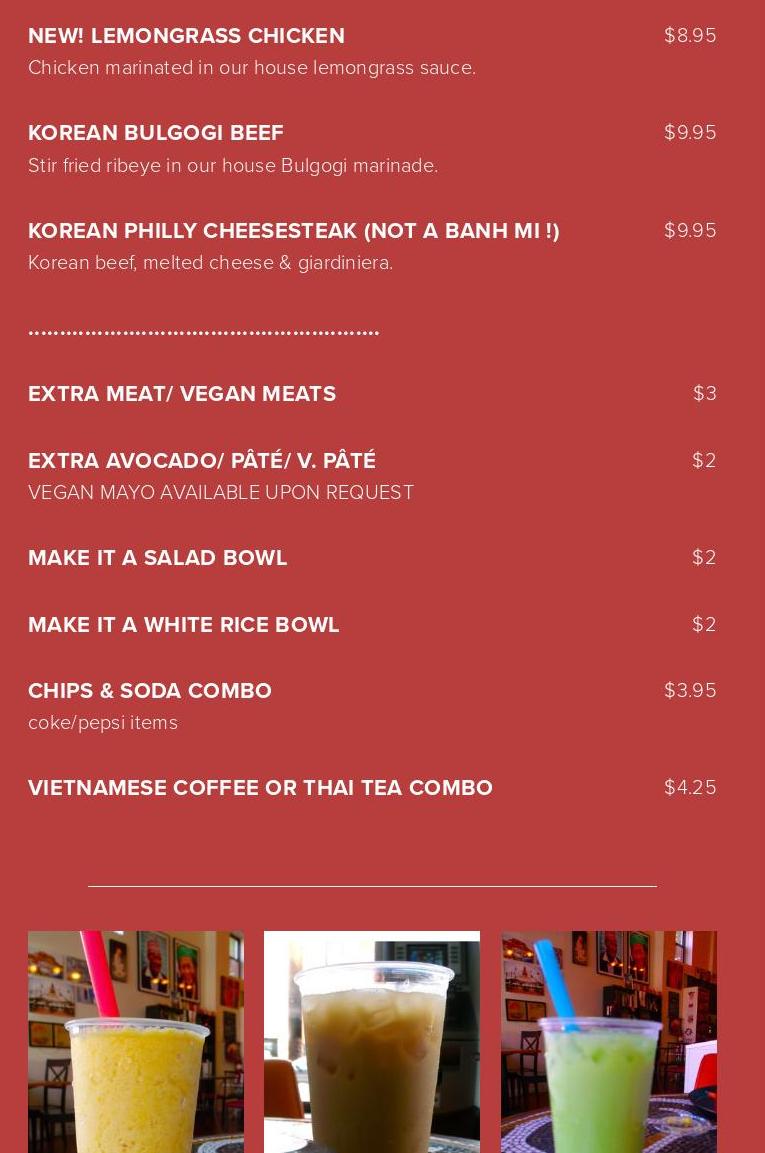Open the green drink with blue straw photo

point(608,1041)
